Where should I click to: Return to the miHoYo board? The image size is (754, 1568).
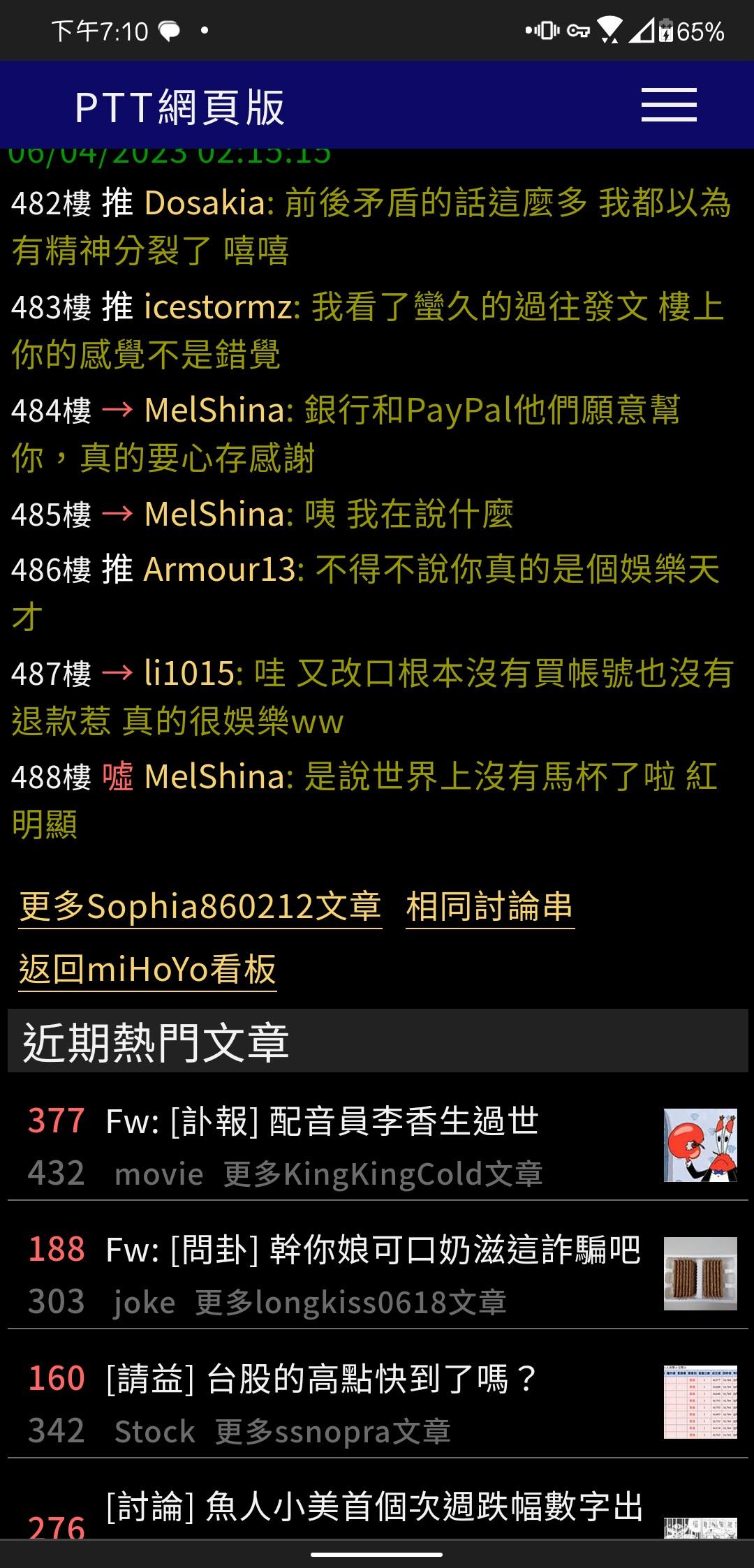tap(147, 969)
